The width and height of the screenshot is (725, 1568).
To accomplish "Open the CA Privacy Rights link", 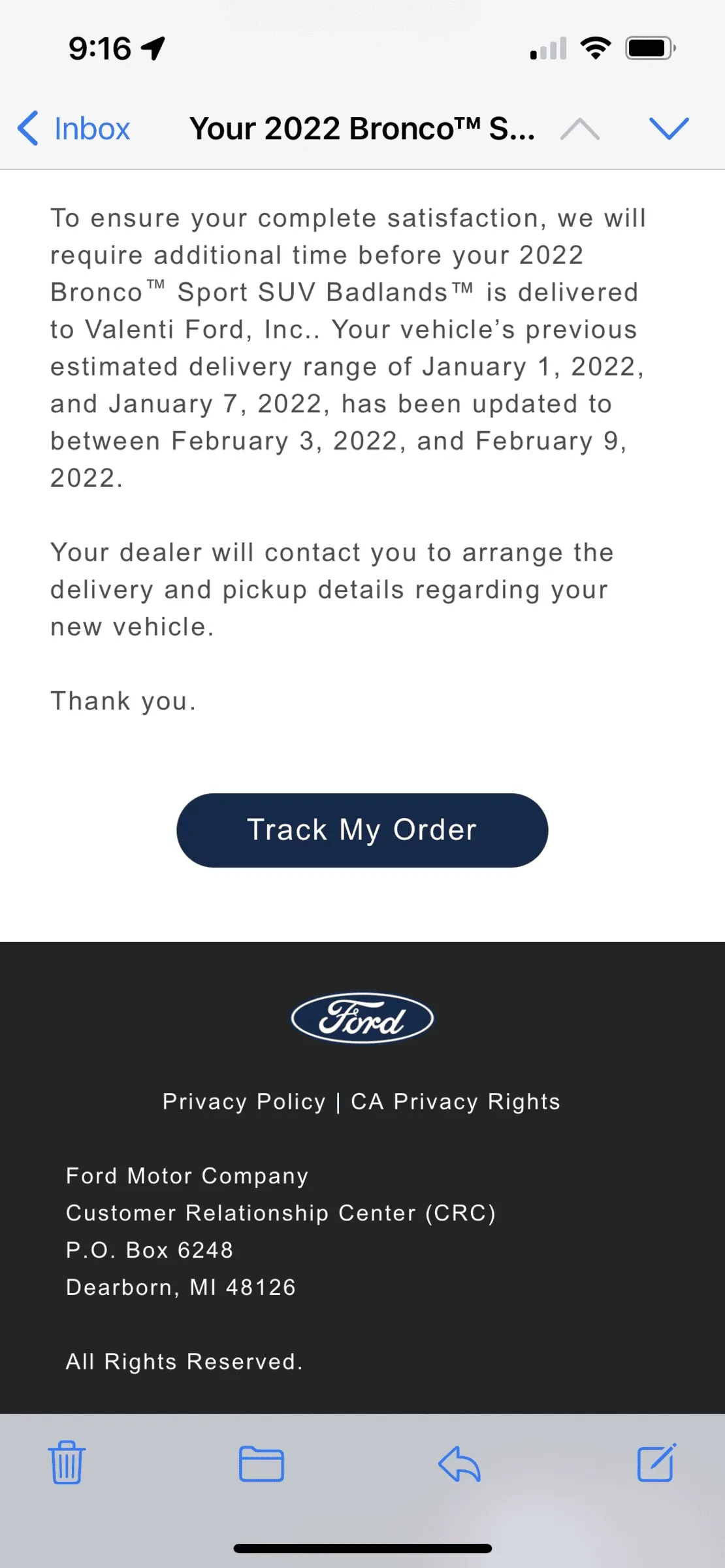I will [455, 1102].
